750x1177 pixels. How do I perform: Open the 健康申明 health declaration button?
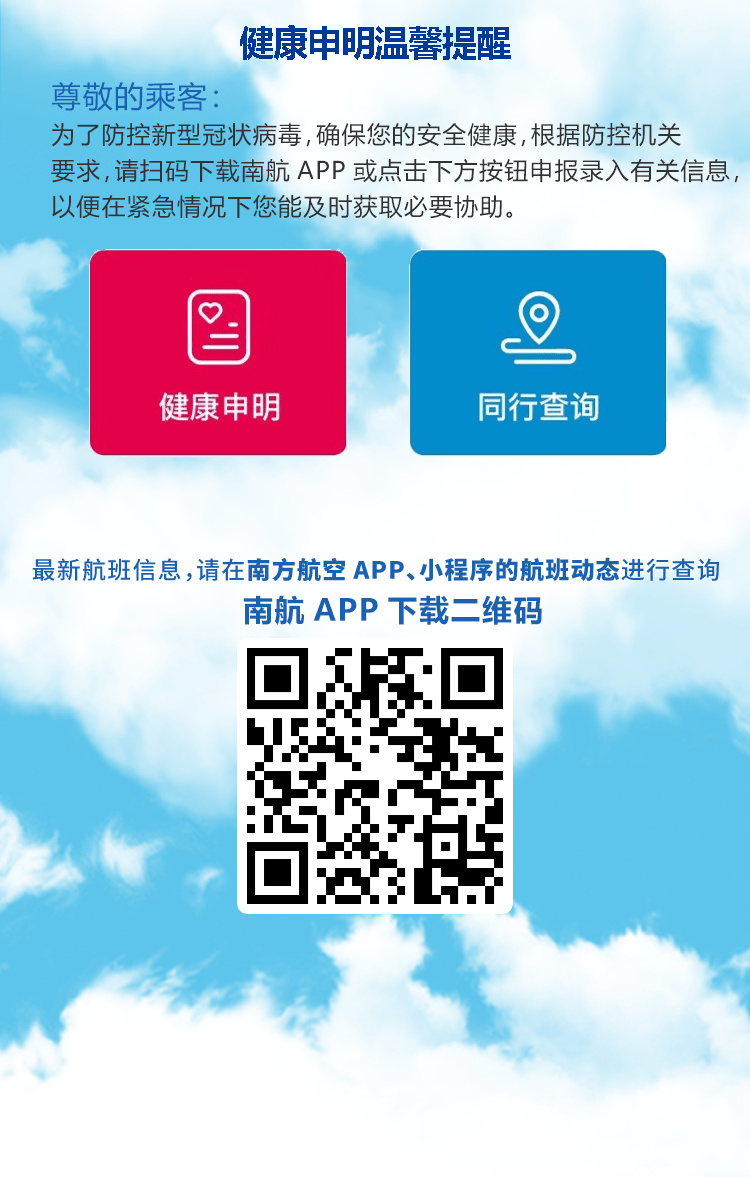coord(218,352)
